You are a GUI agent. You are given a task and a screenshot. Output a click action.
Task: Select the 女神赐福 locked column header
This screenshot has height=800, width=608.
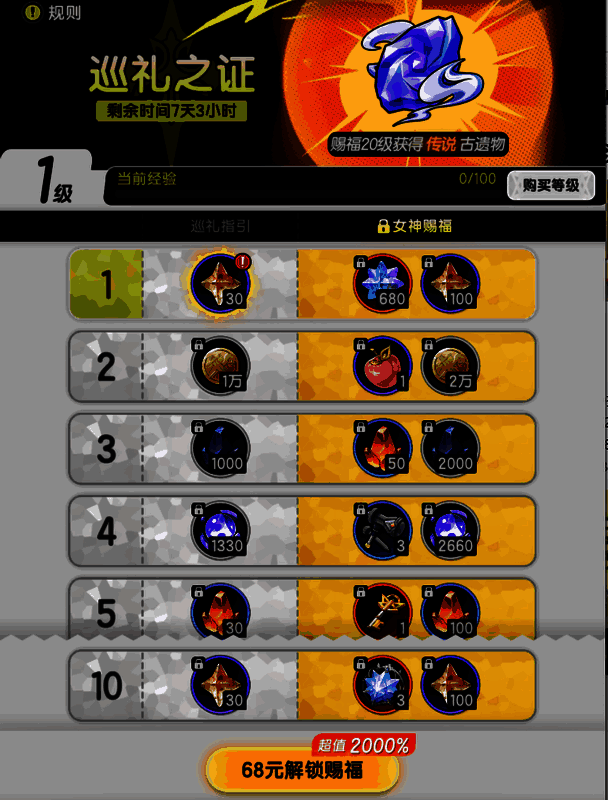pyautogui.click(x=414, y=226)
